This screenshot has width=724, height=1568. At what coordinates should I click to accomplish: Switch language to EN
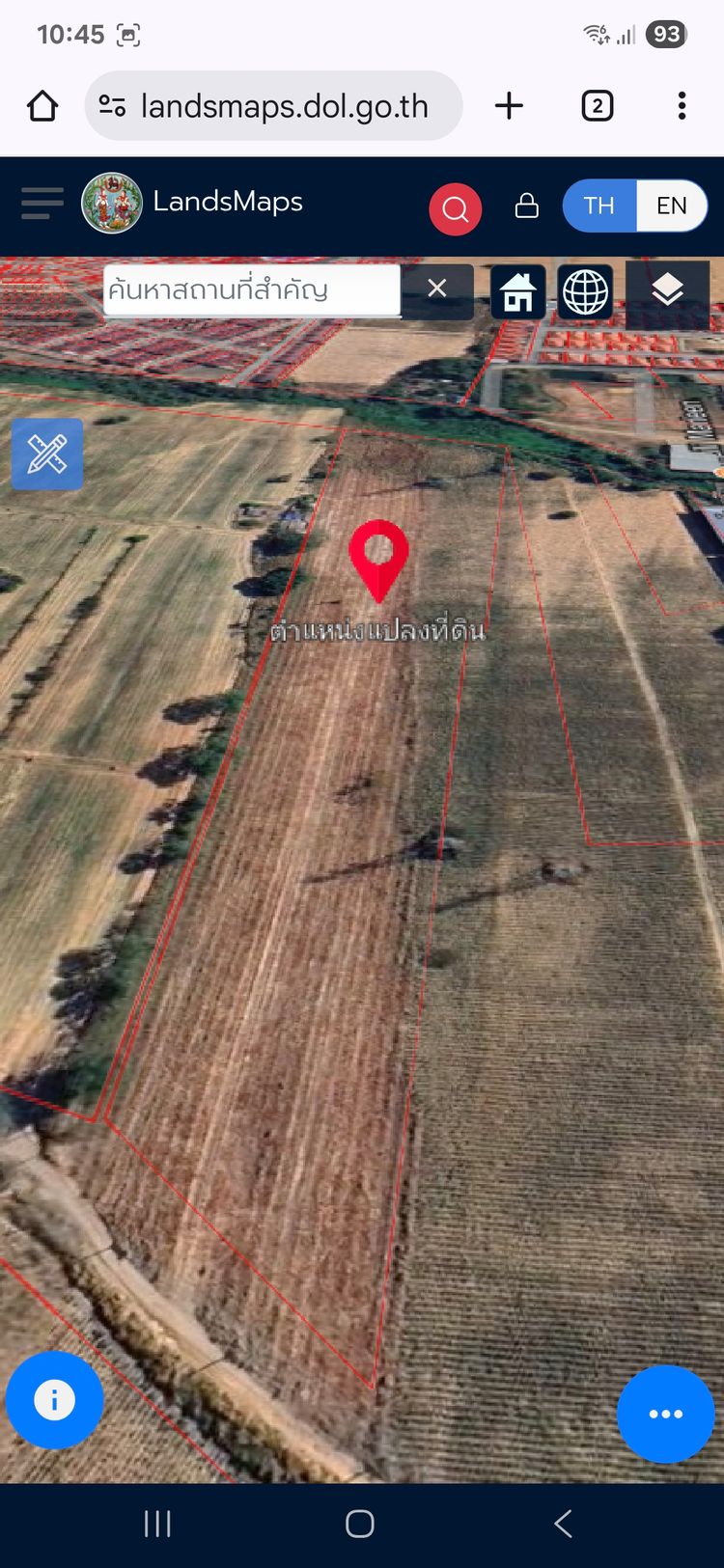click(671, 206)
